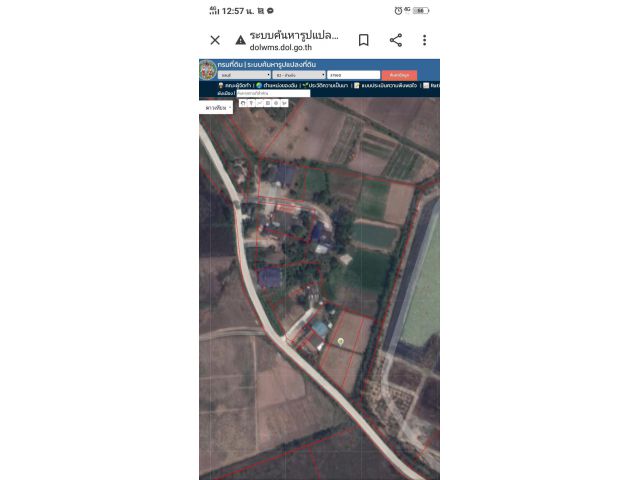
Task: Open the map type dropdown
Action: [218, 106]
